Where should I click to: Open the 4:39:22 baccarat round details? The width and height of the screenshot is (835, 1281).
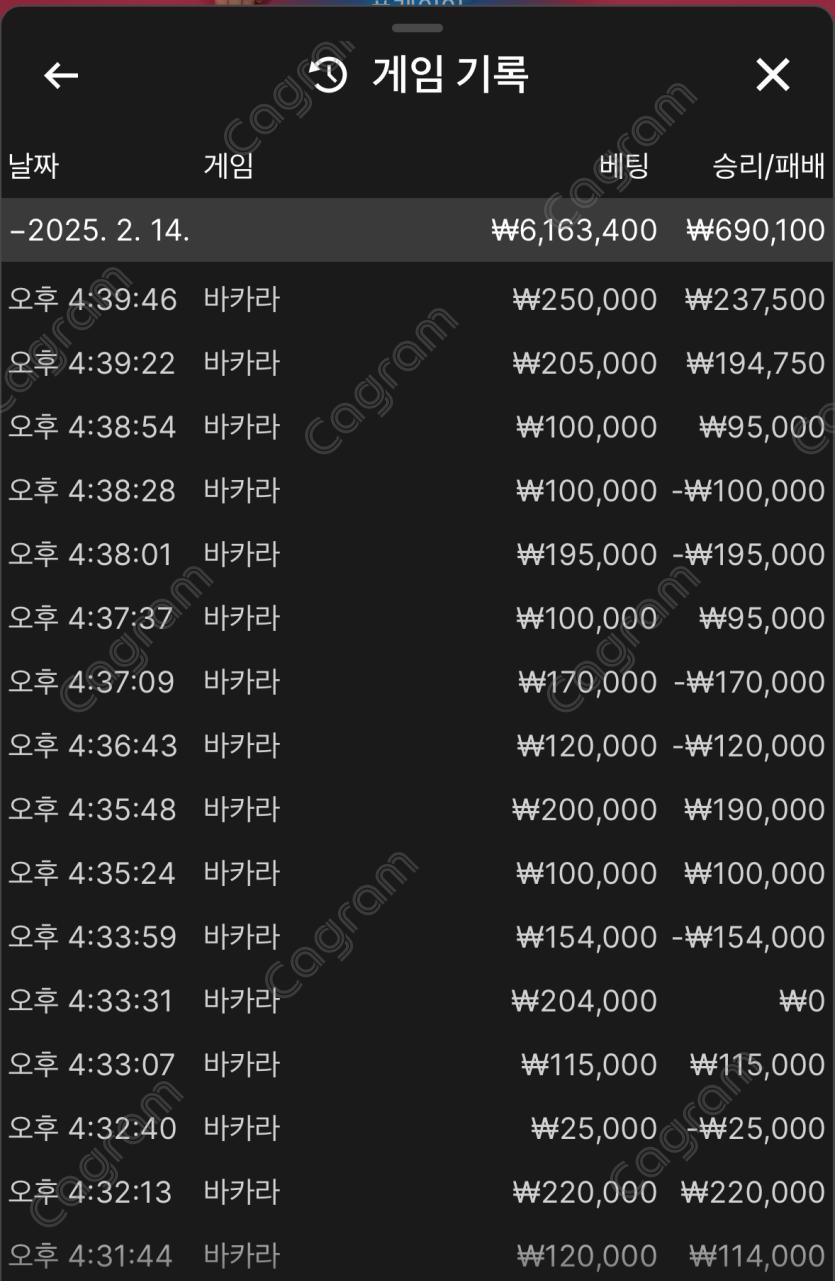pyautogui.click(x=417, y=363)
